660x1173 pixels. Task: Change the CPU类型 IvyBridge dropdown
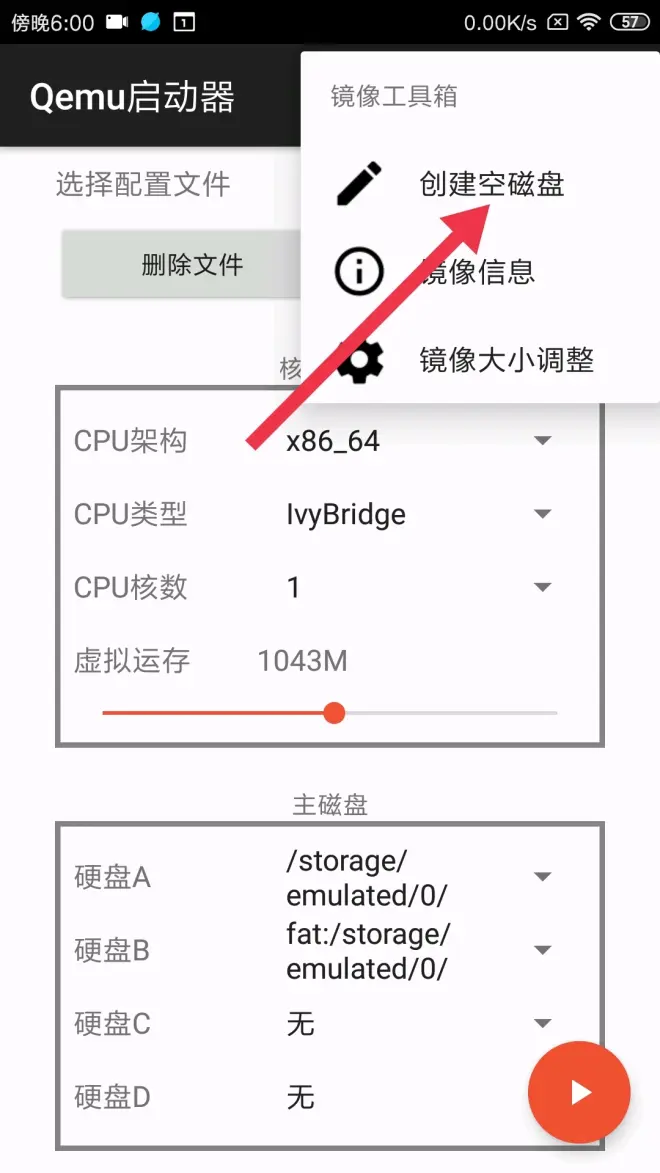(419, 515)
